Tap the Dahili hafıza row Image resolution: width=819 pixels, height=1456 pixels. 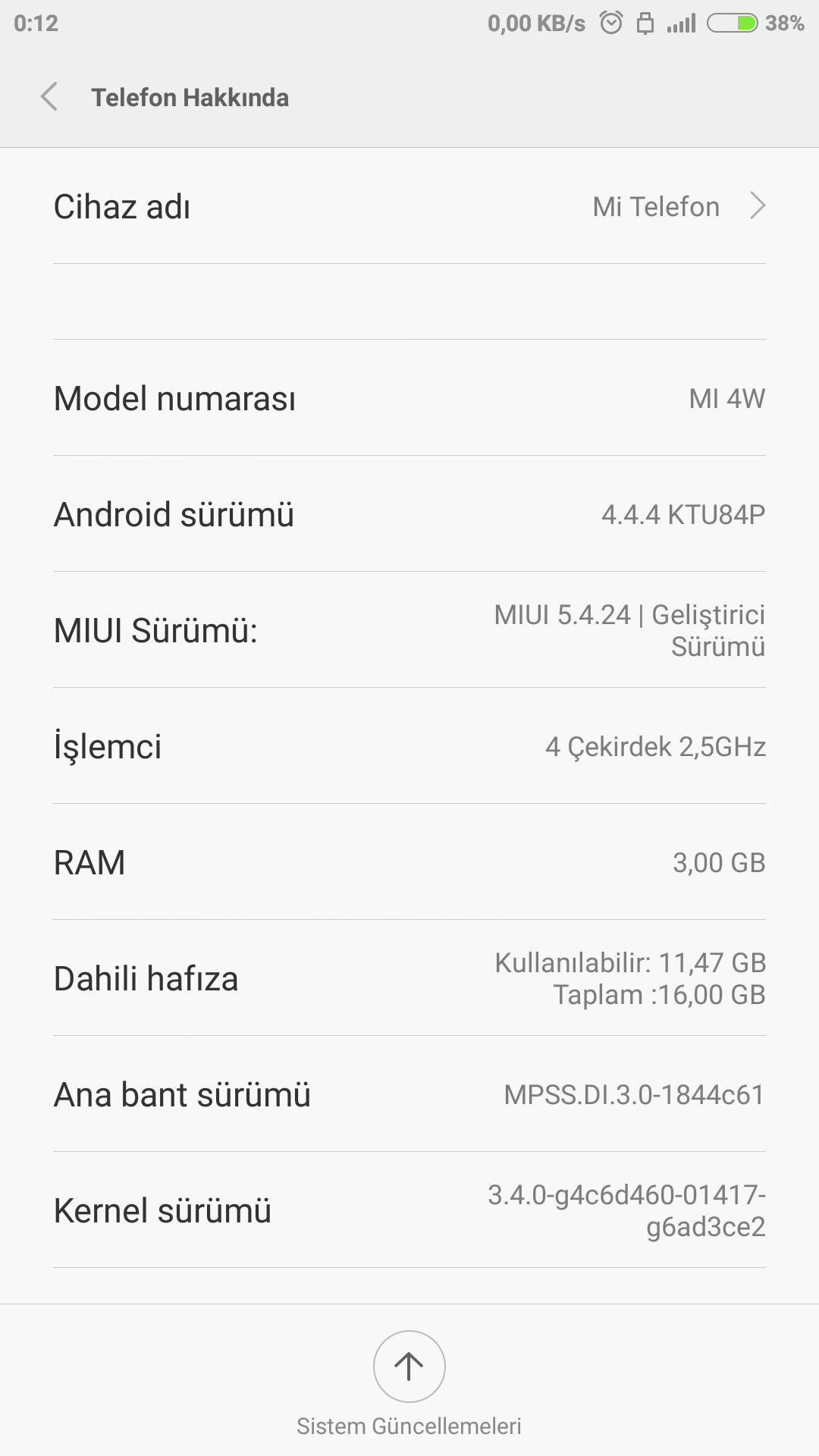[x=409, y=978]
